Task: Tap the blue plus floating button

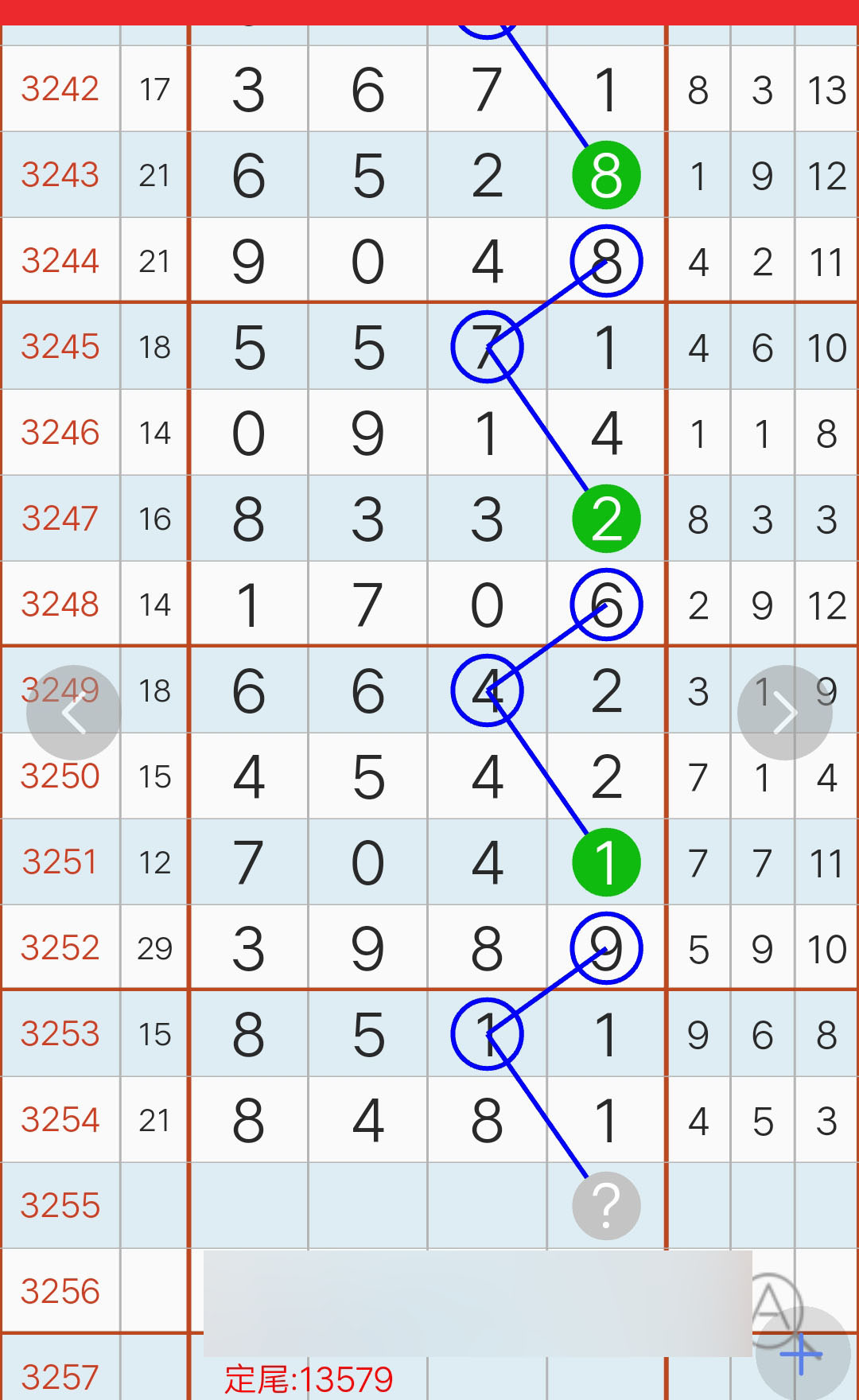Action: (x=802, y=1354)
